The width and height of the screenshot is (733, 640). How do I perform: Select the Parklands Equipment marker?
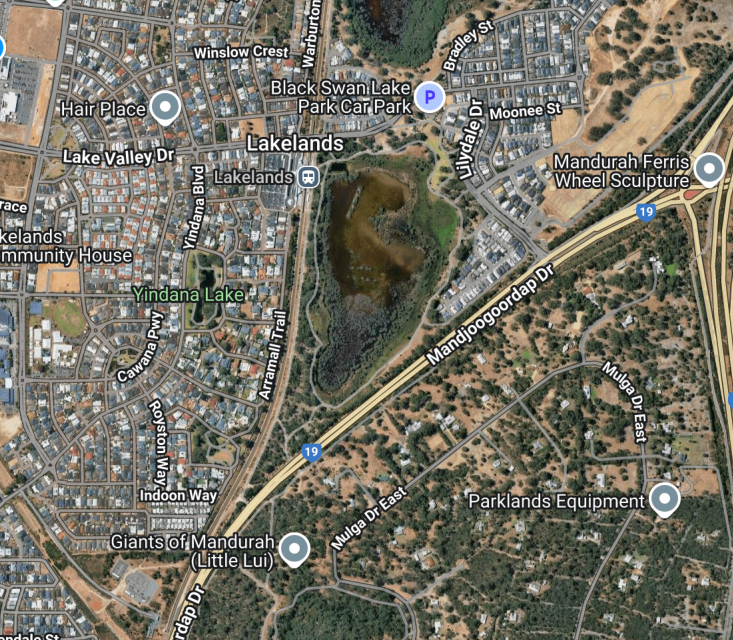point(664,498)
